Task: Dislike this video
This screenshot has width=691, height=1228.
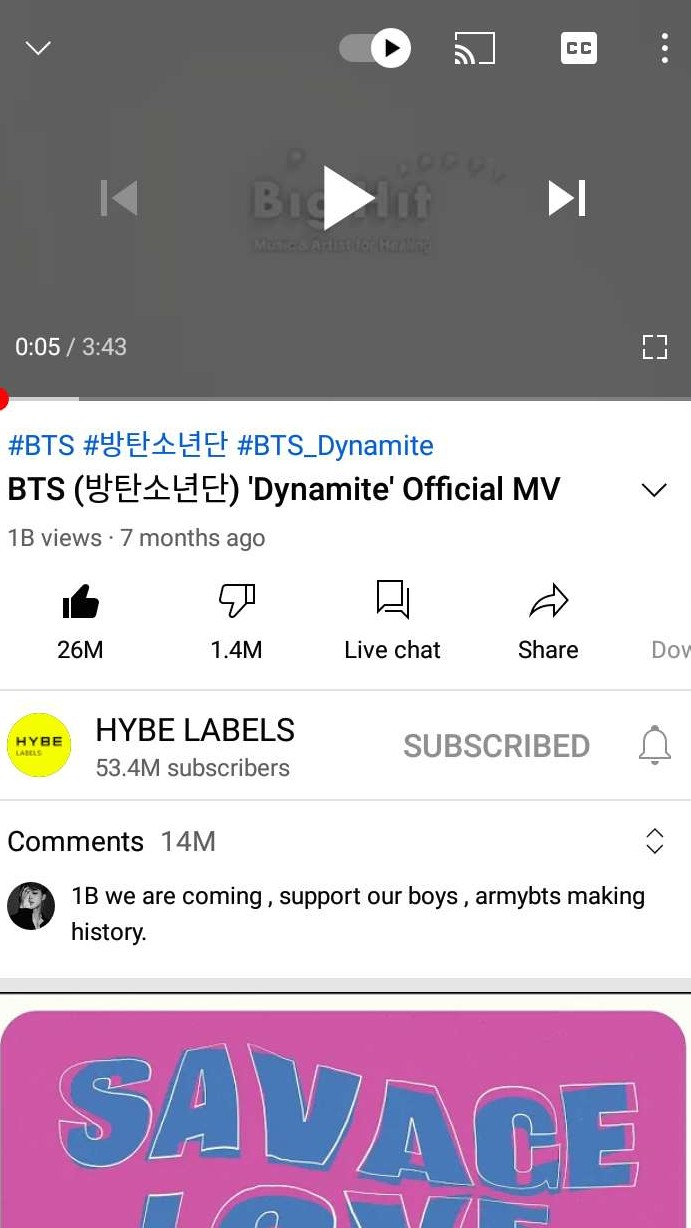Action: [x=236, y=618]
